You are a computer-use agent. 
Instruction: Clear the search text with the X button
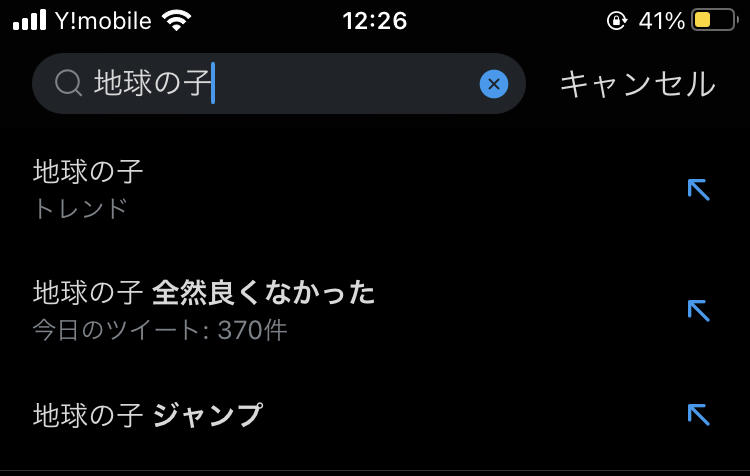[493, 84]
